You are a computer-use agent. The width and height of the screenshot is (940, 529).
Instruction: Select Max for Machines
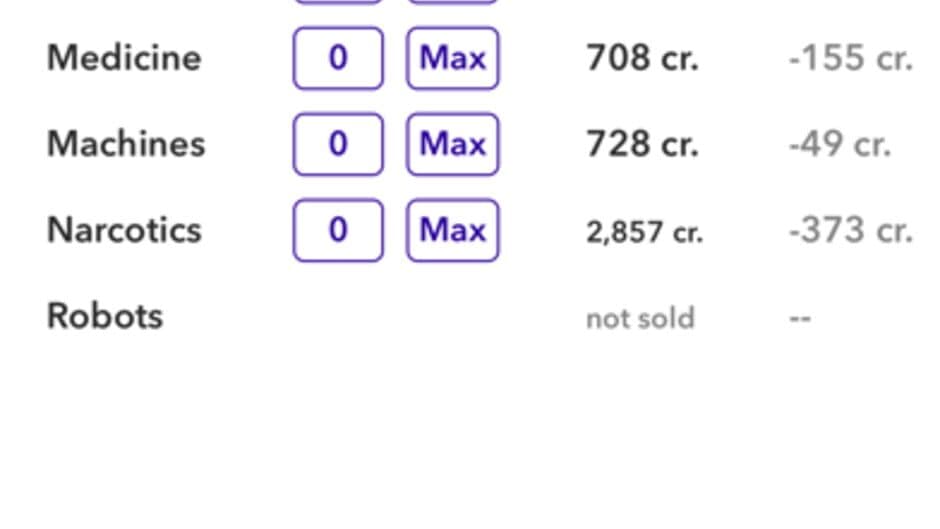click(452, 144)
